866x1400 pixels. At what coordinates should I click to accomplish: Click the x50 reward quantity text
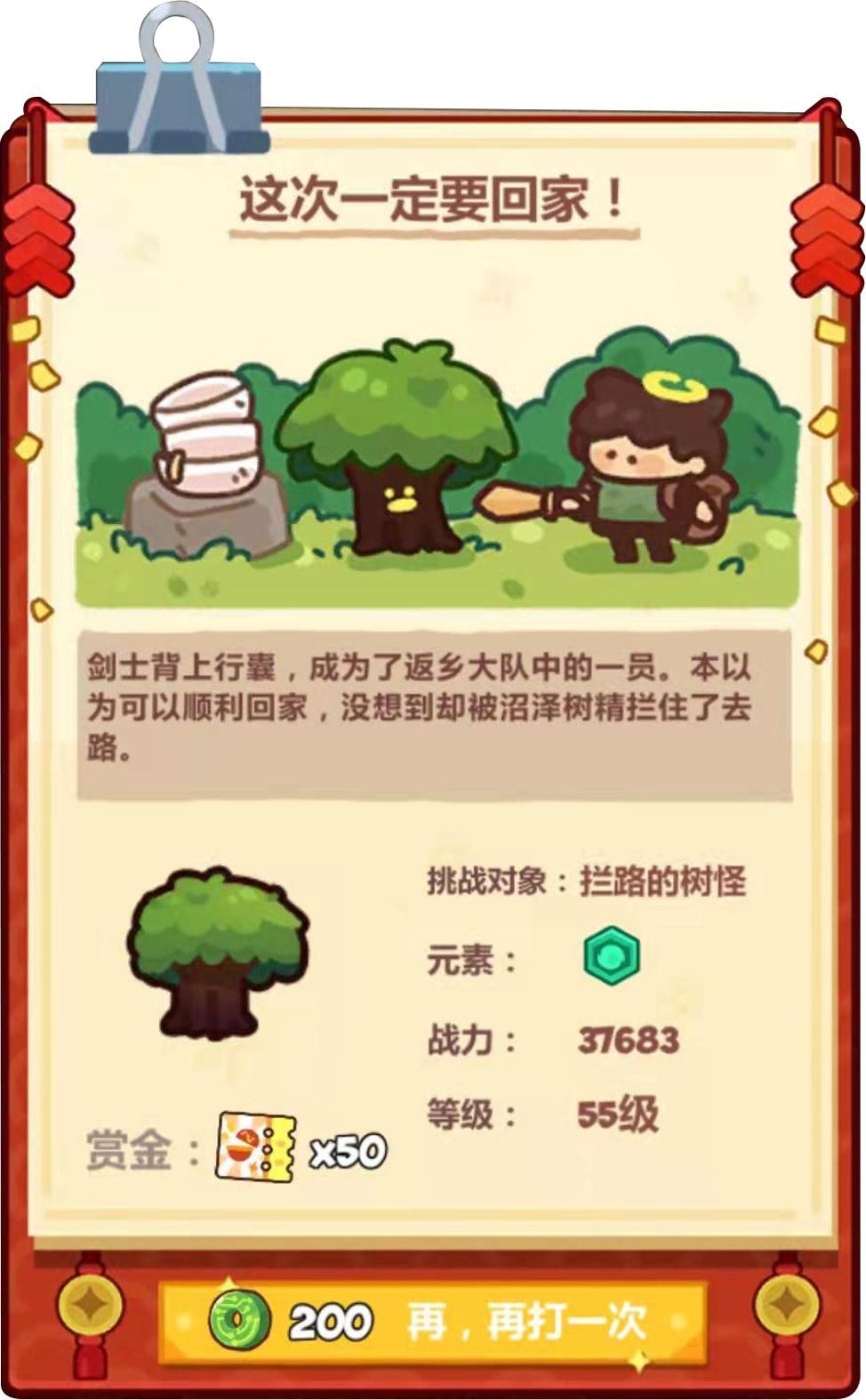[x=349, y=1150]
